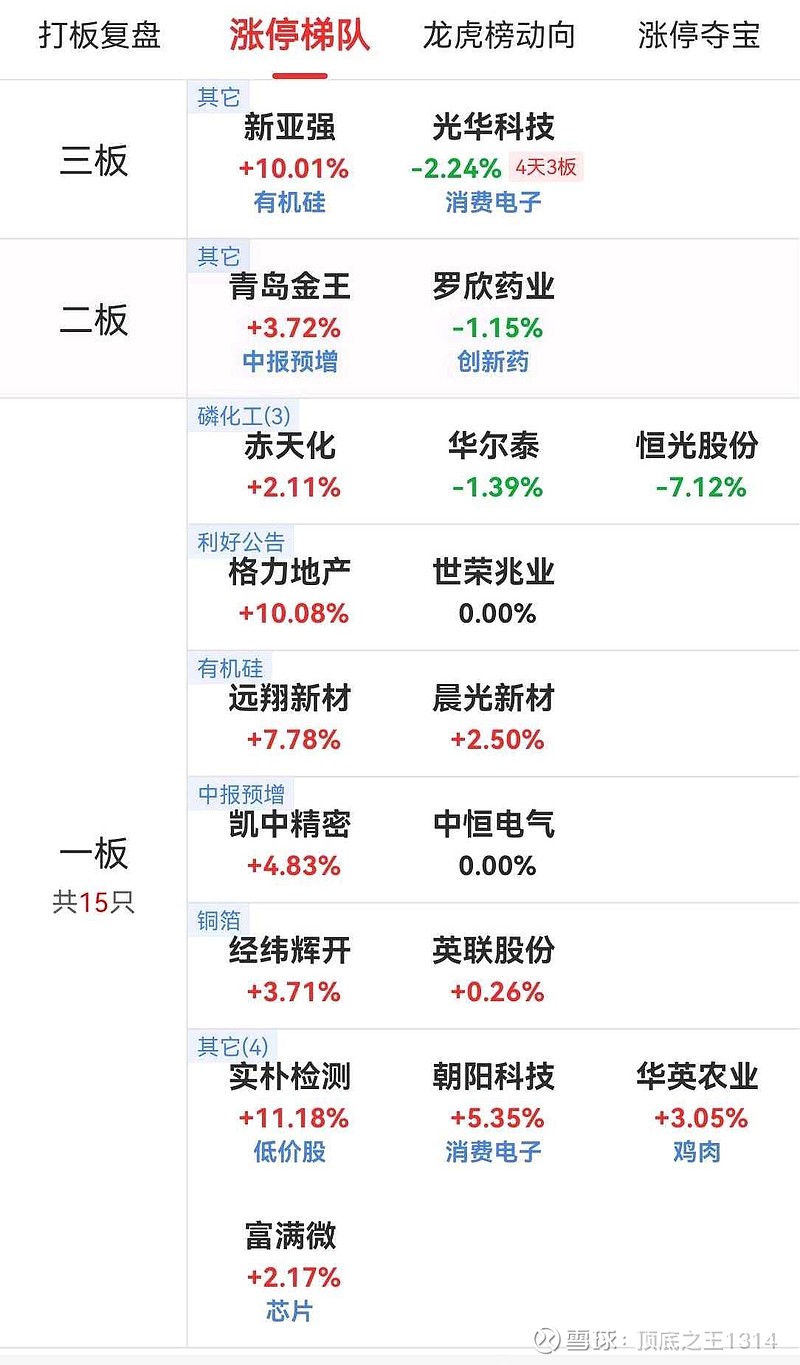
Task: Tap stock 华英农业
Action: (698, 1076)
